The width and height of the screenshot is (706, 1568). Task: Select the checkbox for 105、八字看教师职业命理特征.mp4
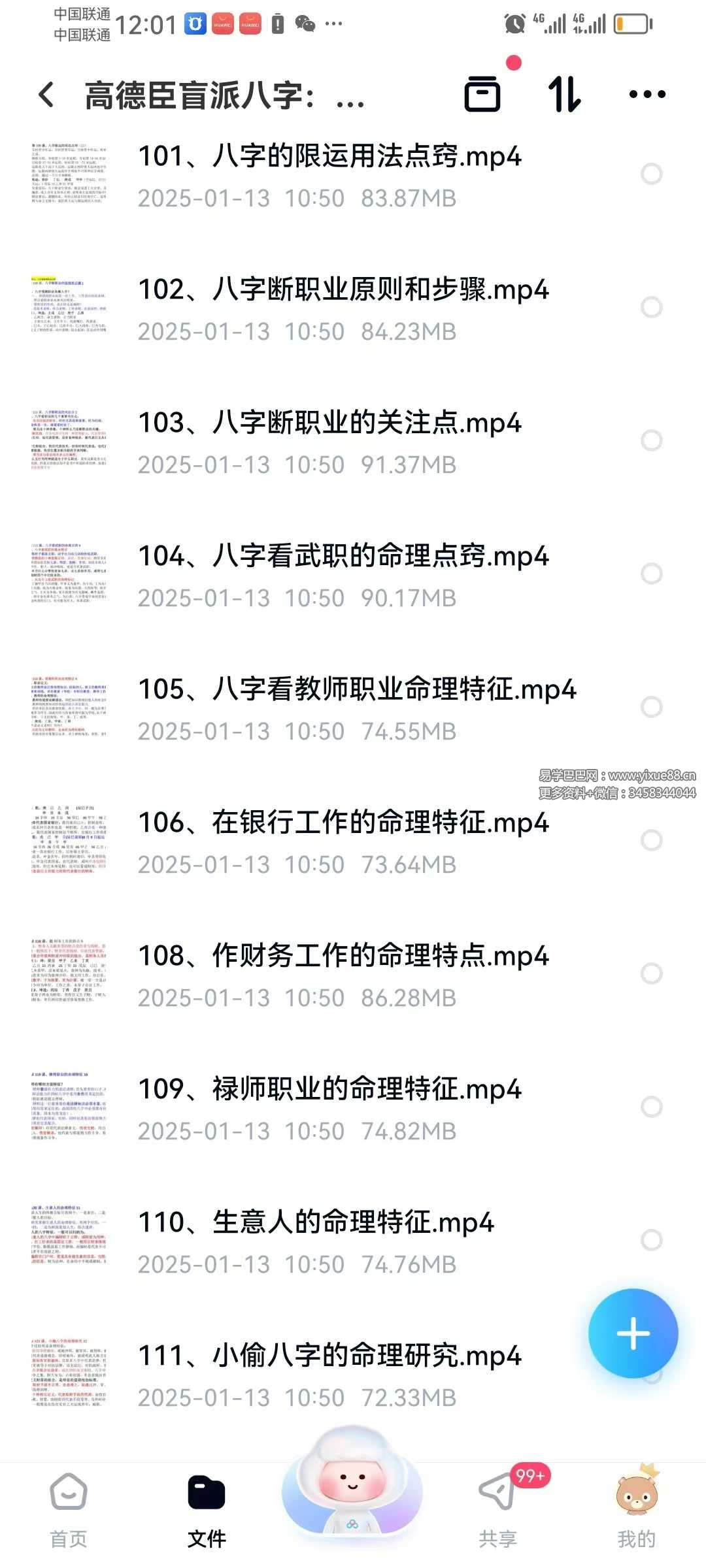pos(651,707)
